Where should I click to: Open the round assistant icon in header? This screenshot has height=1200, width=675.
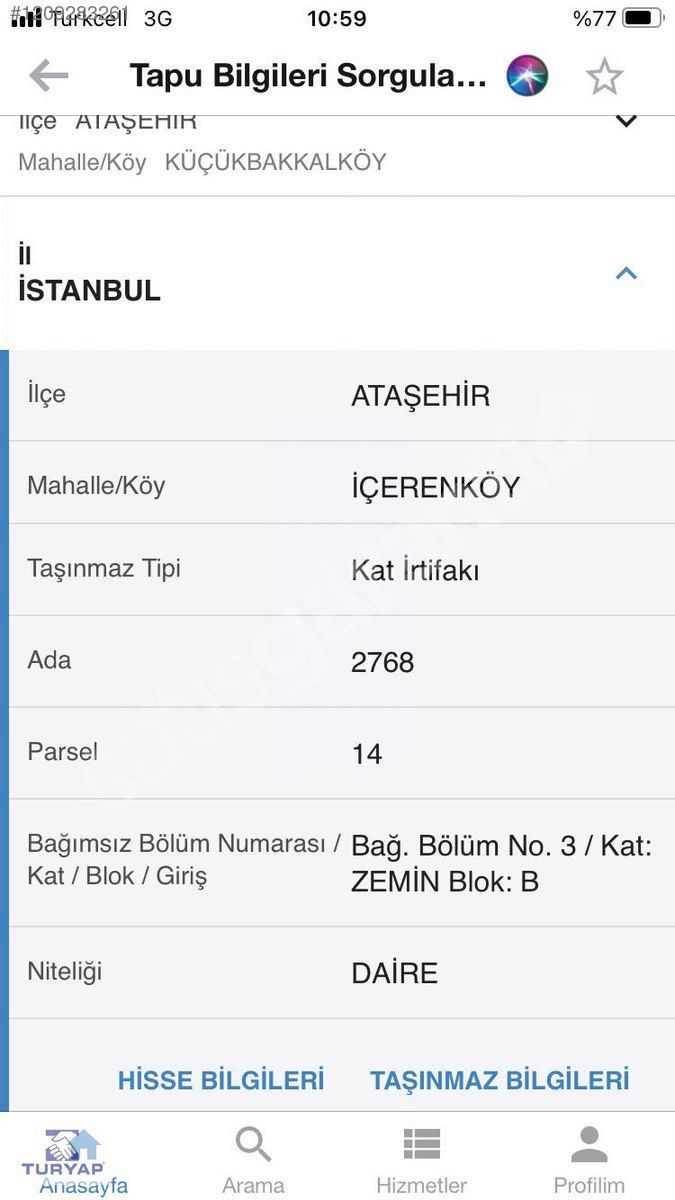527,76
